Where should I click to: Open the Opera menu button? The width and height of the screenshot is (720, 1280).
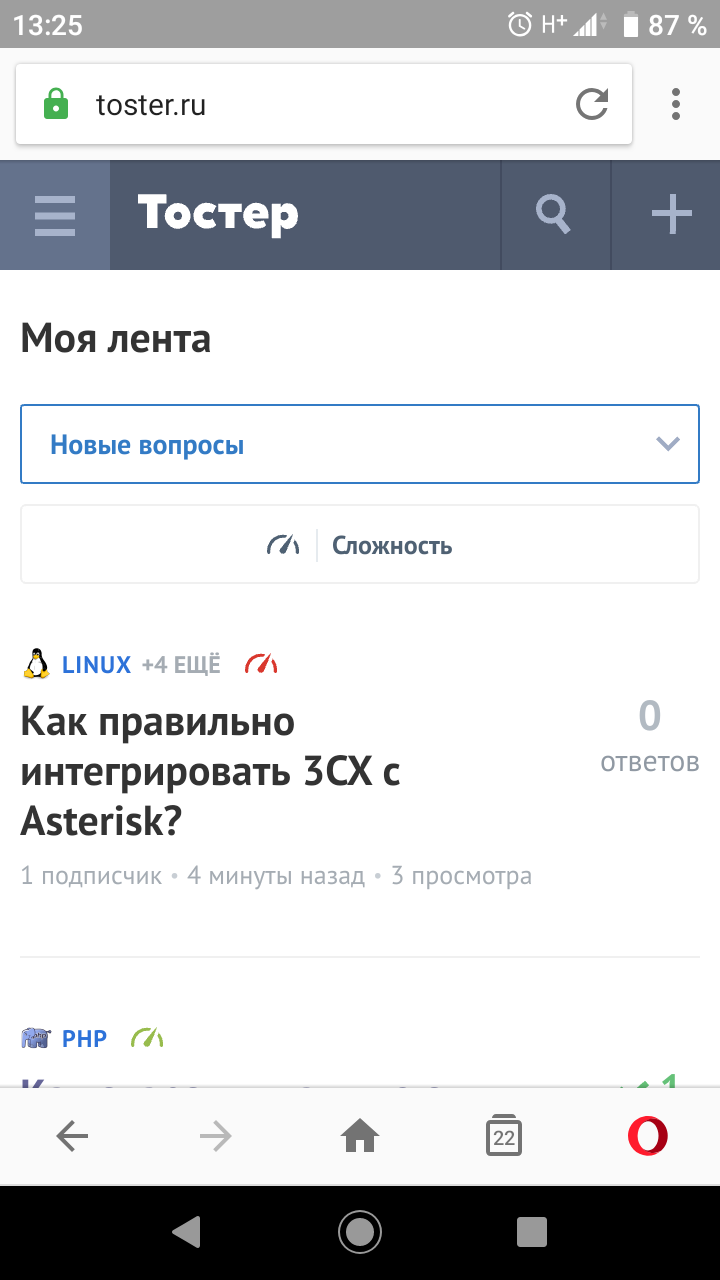click(647, 1136)
